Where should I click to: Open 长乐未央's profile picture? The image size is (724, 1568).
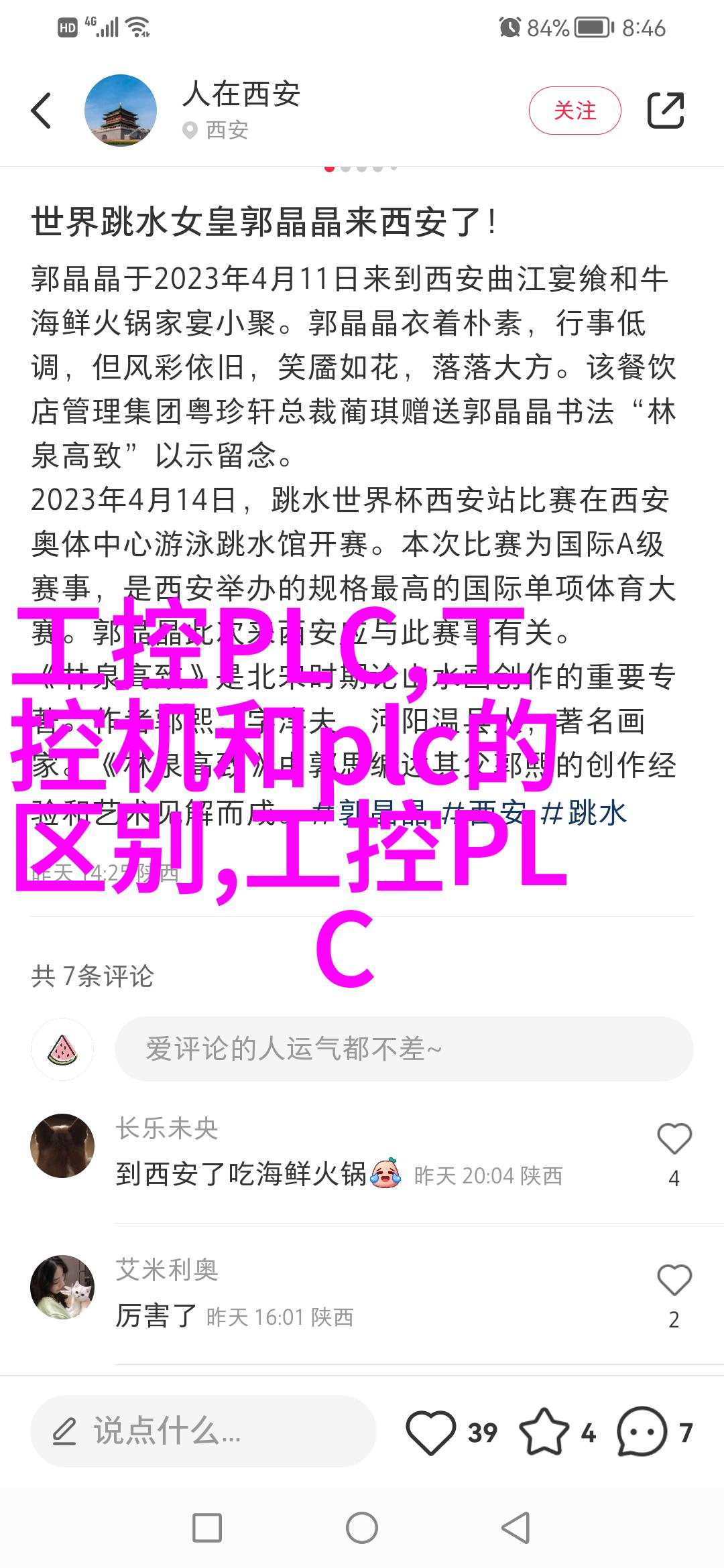pyautogui.click(x=62, y=1145)
